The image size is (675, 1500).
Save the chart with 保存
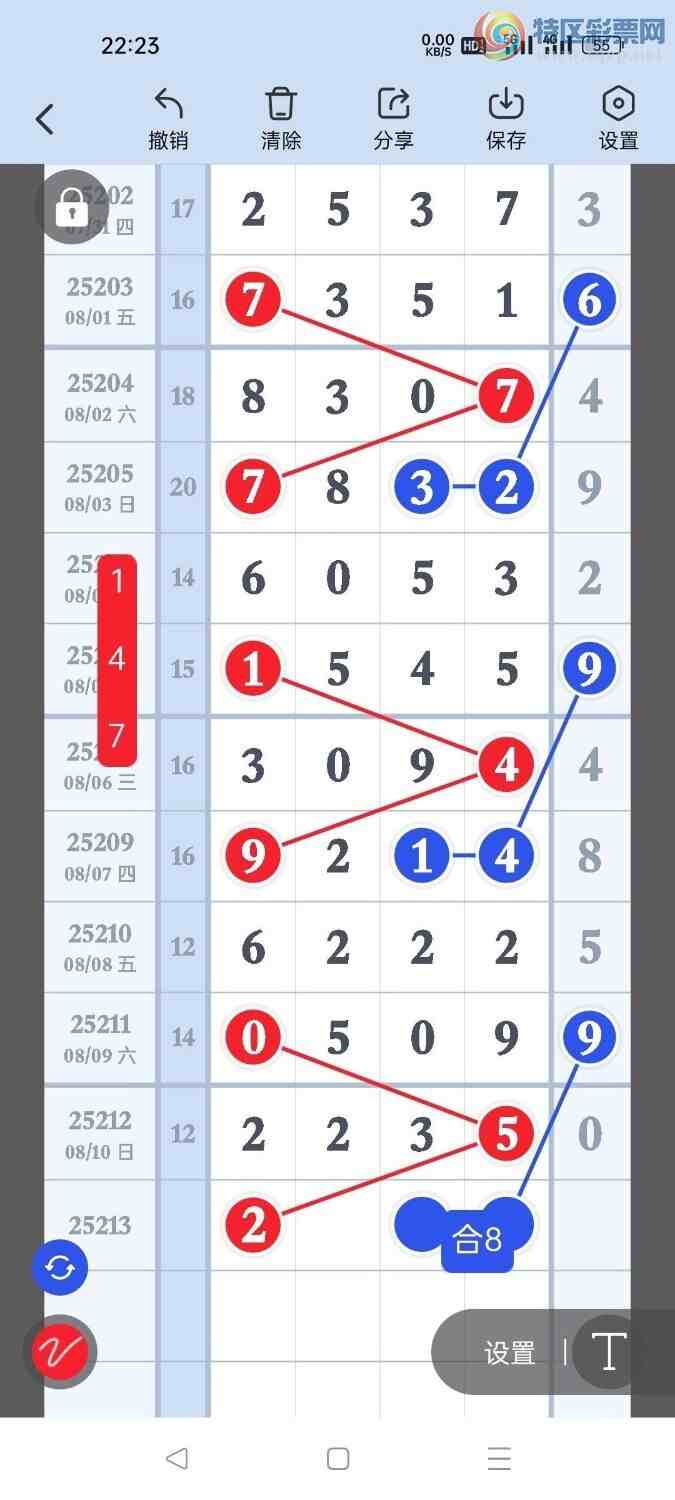pyautogui.click(x=506, y=119)
